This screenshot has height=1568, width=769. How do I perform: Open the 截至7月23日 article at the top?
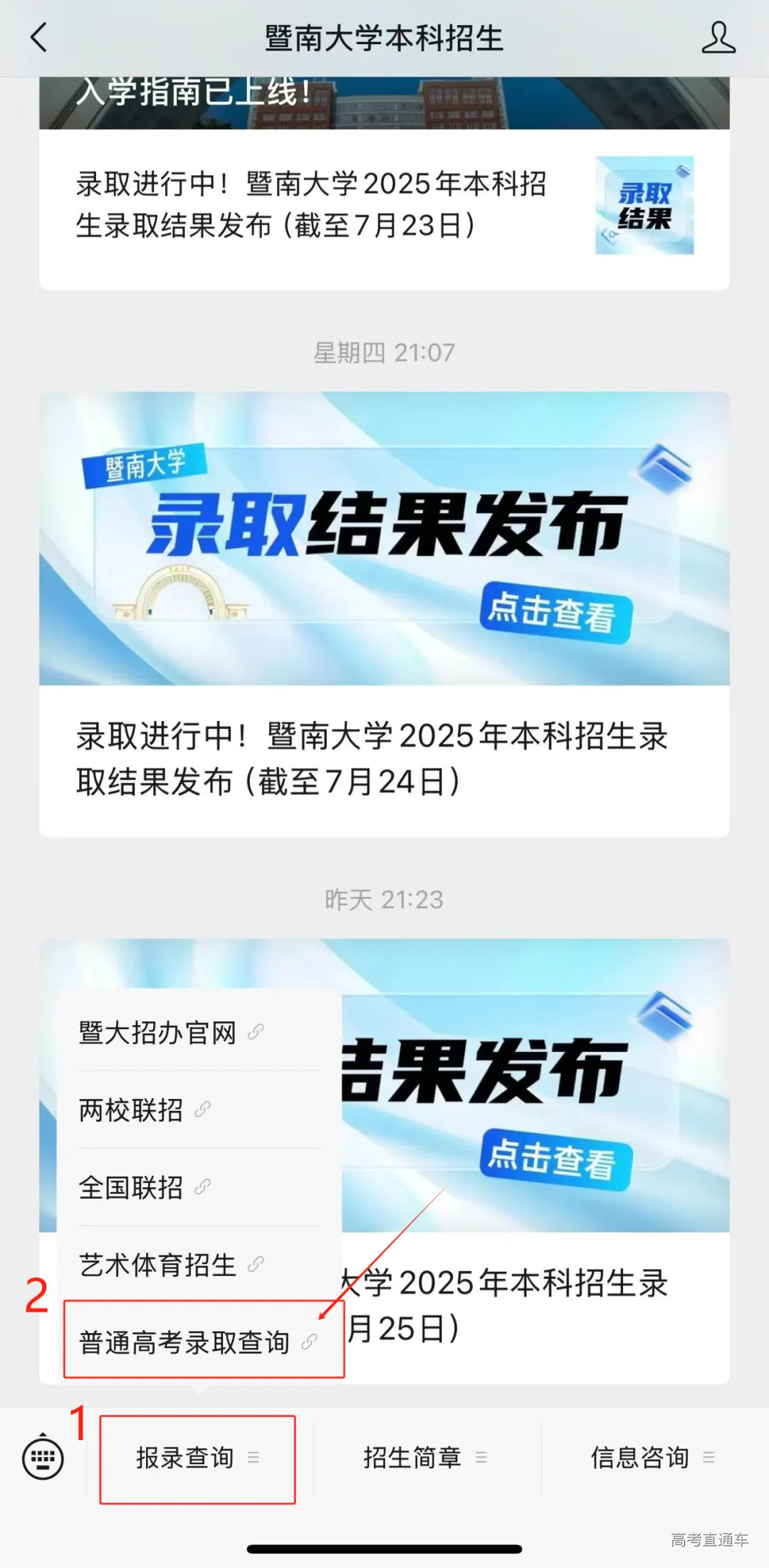311,206
